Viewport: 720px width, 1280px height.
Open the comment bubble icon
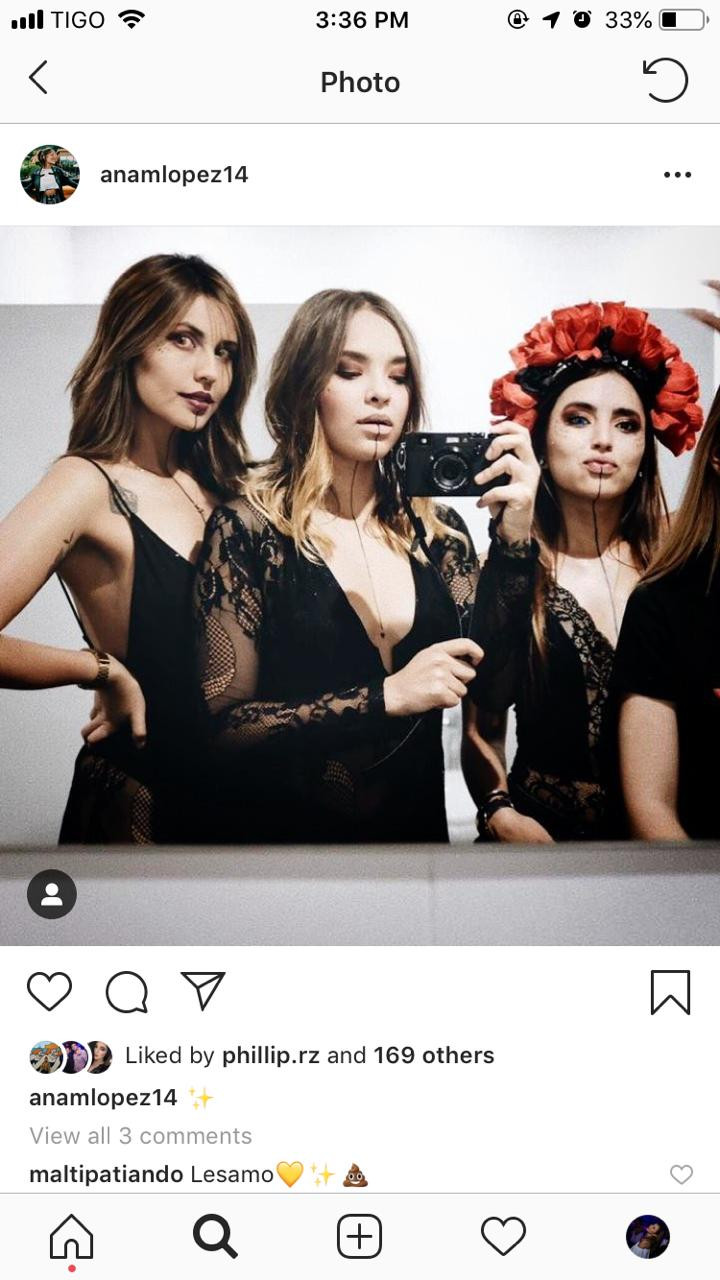point(127,992)
